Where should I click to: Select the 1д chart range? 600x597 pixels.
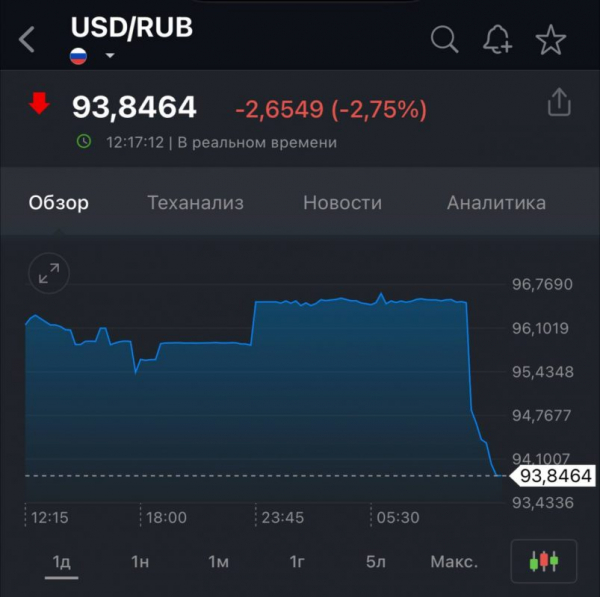click(x=62, y=562)
